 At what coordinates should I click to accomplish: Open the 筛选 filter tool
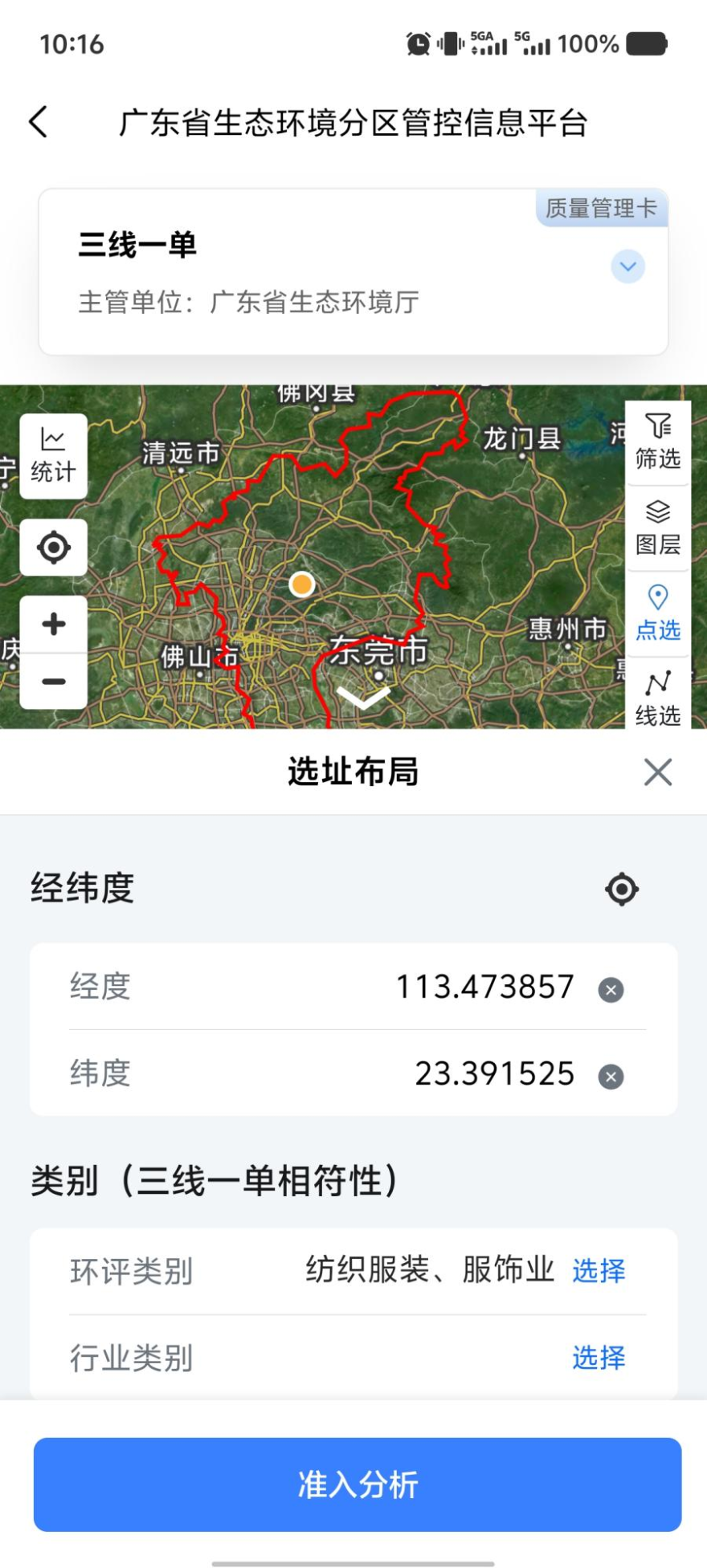pyautogui.click(x=657, y=442)
